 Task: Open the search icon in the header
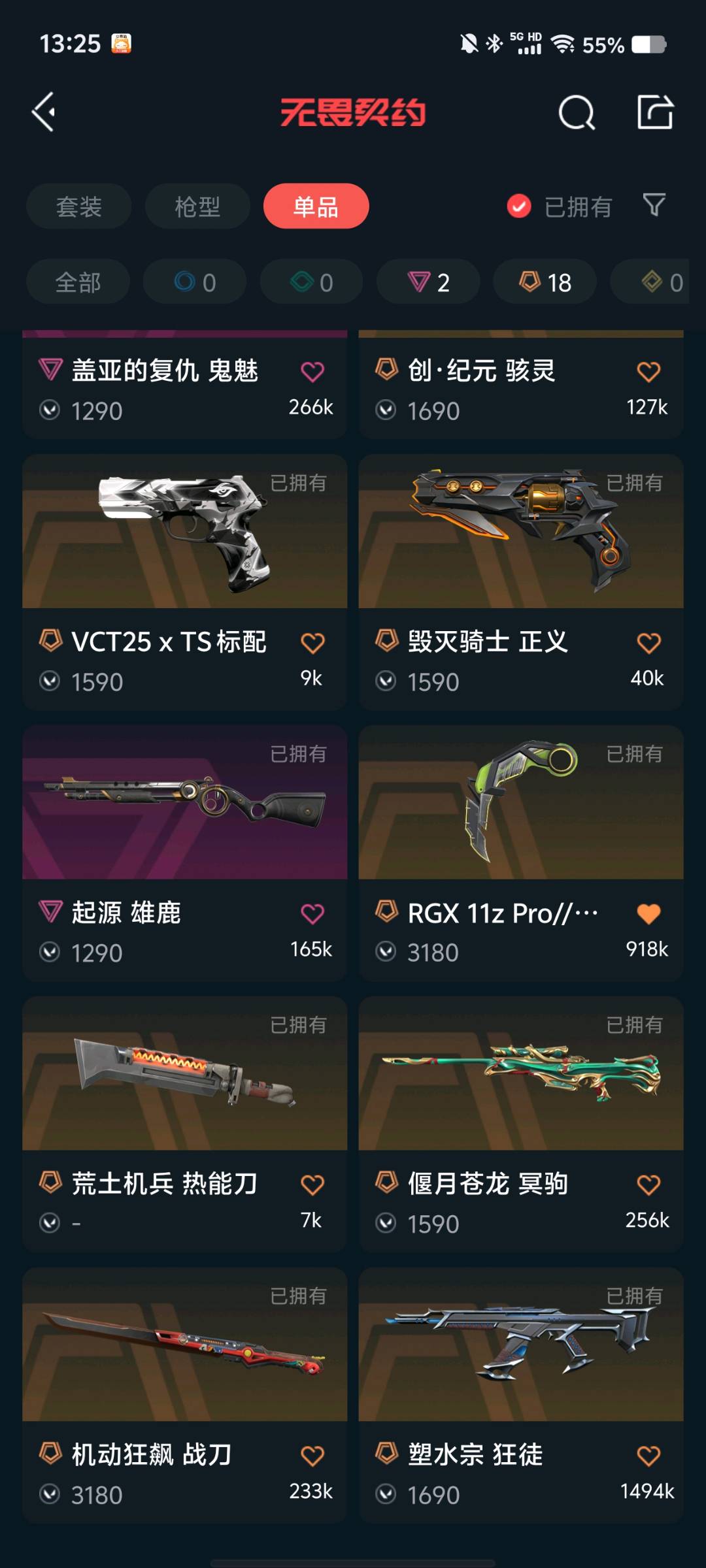(x=576, y=113)
